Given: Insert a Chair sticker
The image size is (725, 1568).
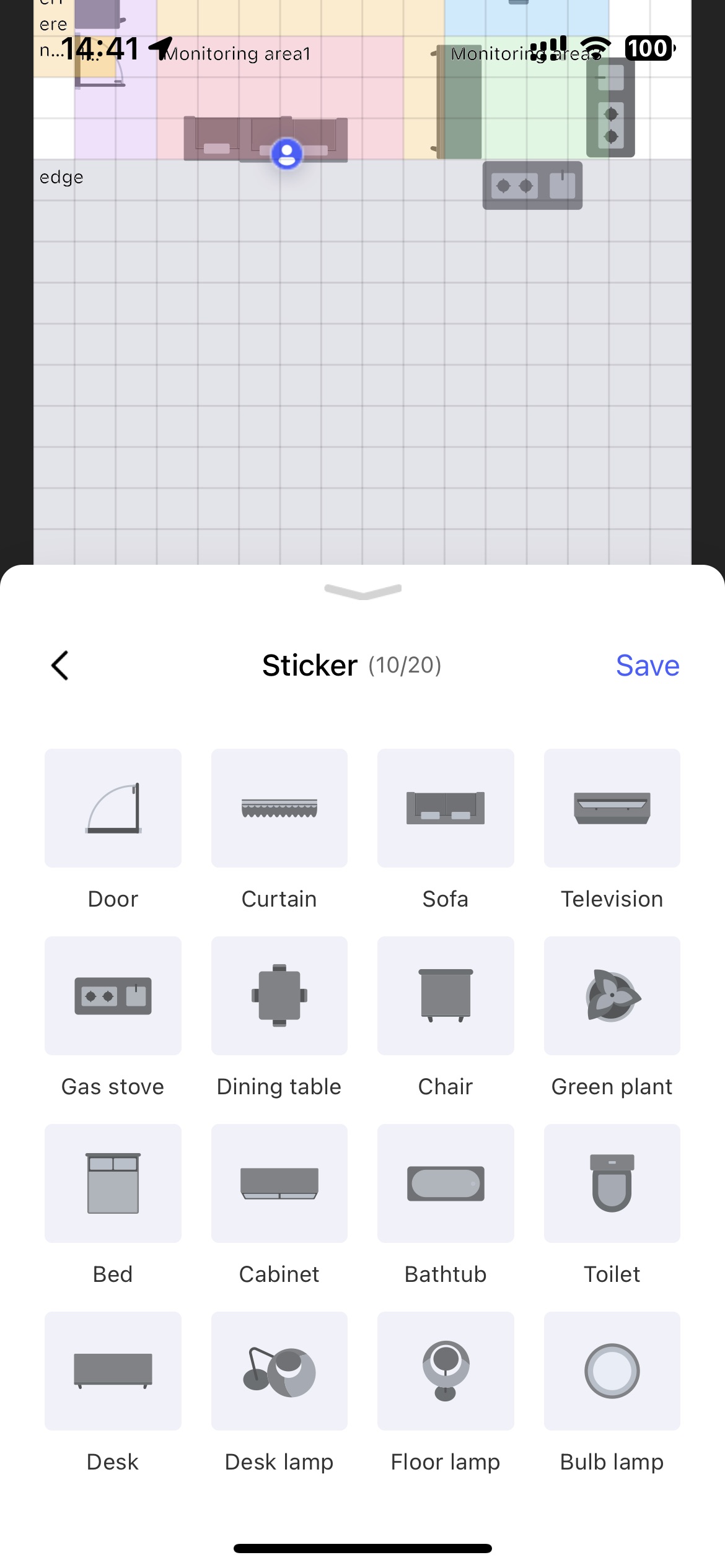Looking at the screenshot, I should coord(445,996).
